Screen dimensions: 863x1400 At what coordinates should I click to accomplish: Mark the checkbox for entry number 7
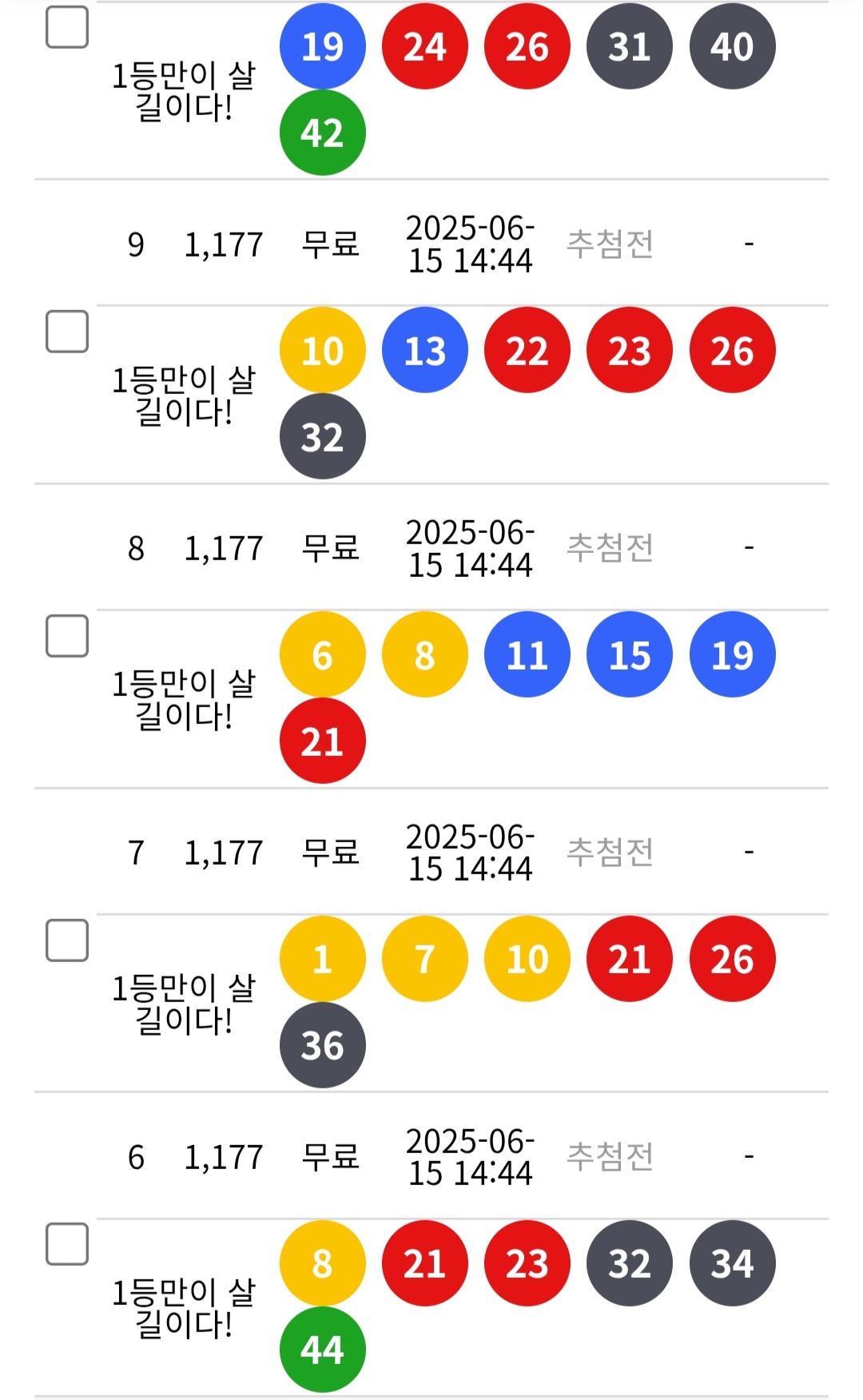[67, 940]
